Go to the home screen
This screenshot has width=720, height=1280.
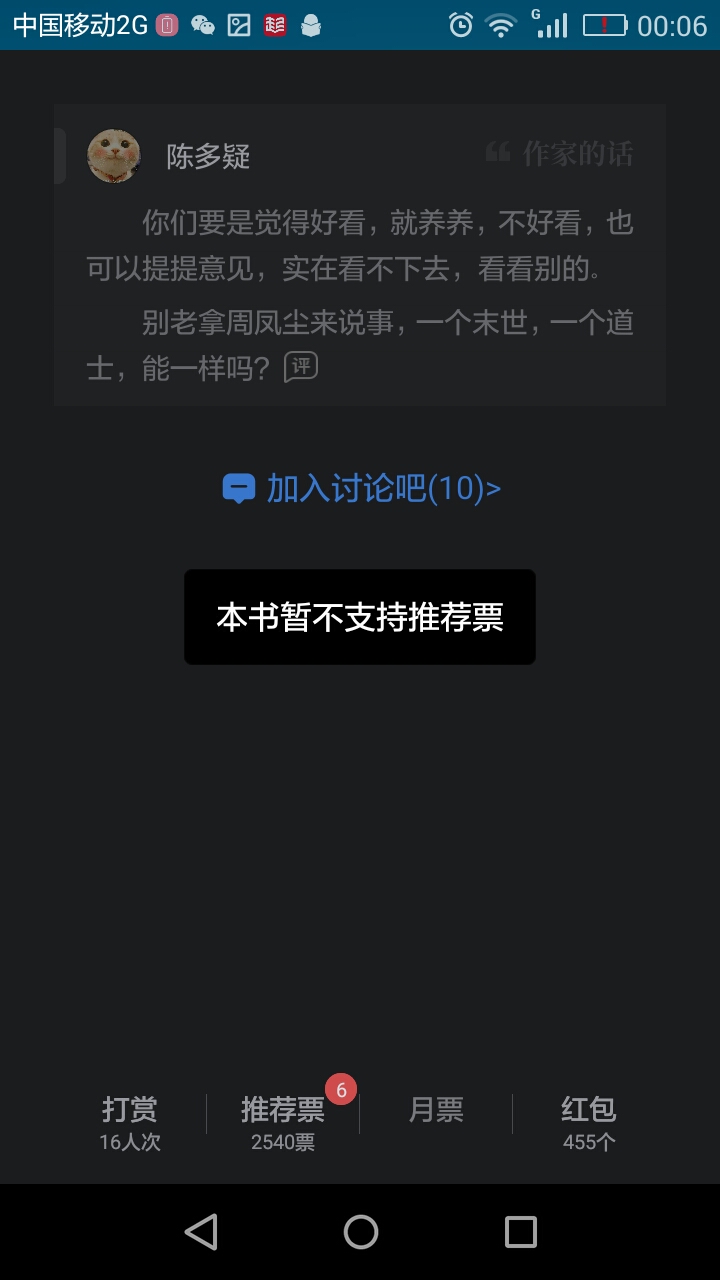pos(360,1232)
